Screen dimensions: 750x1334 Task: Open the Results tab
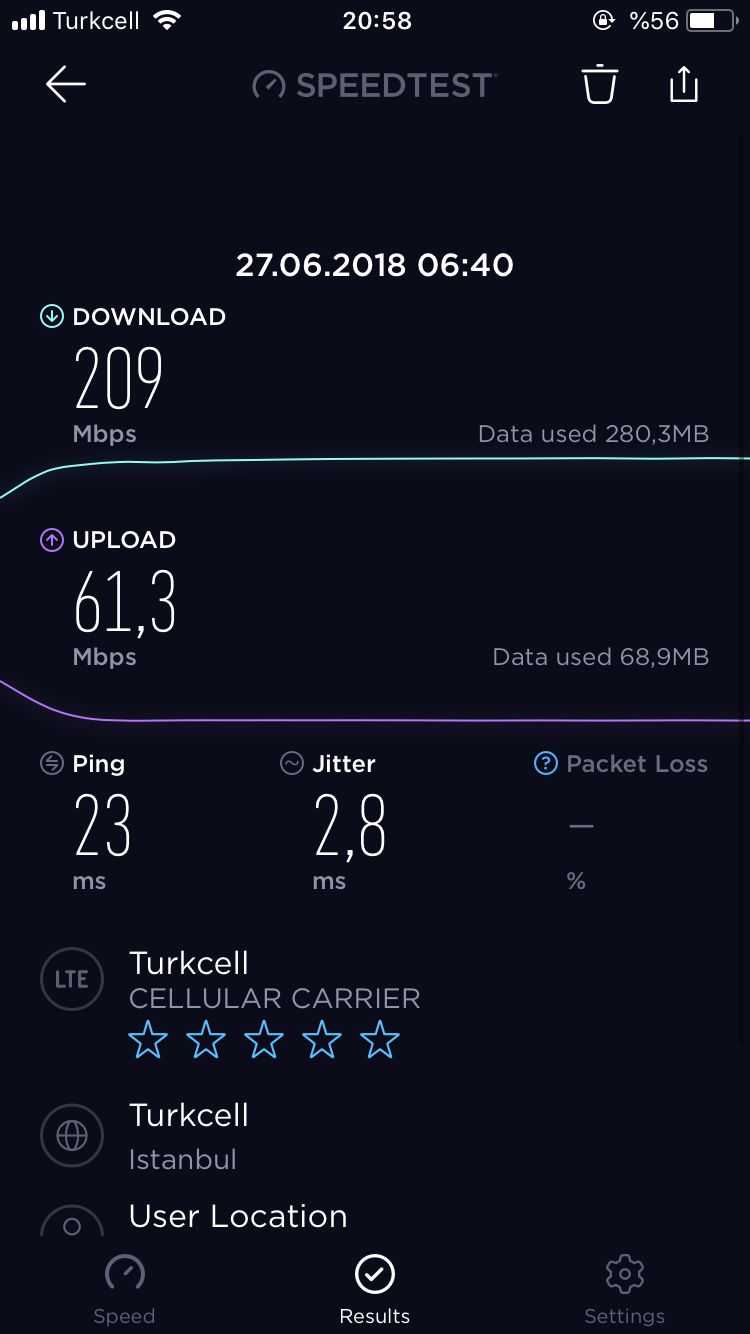[375, 1290]
